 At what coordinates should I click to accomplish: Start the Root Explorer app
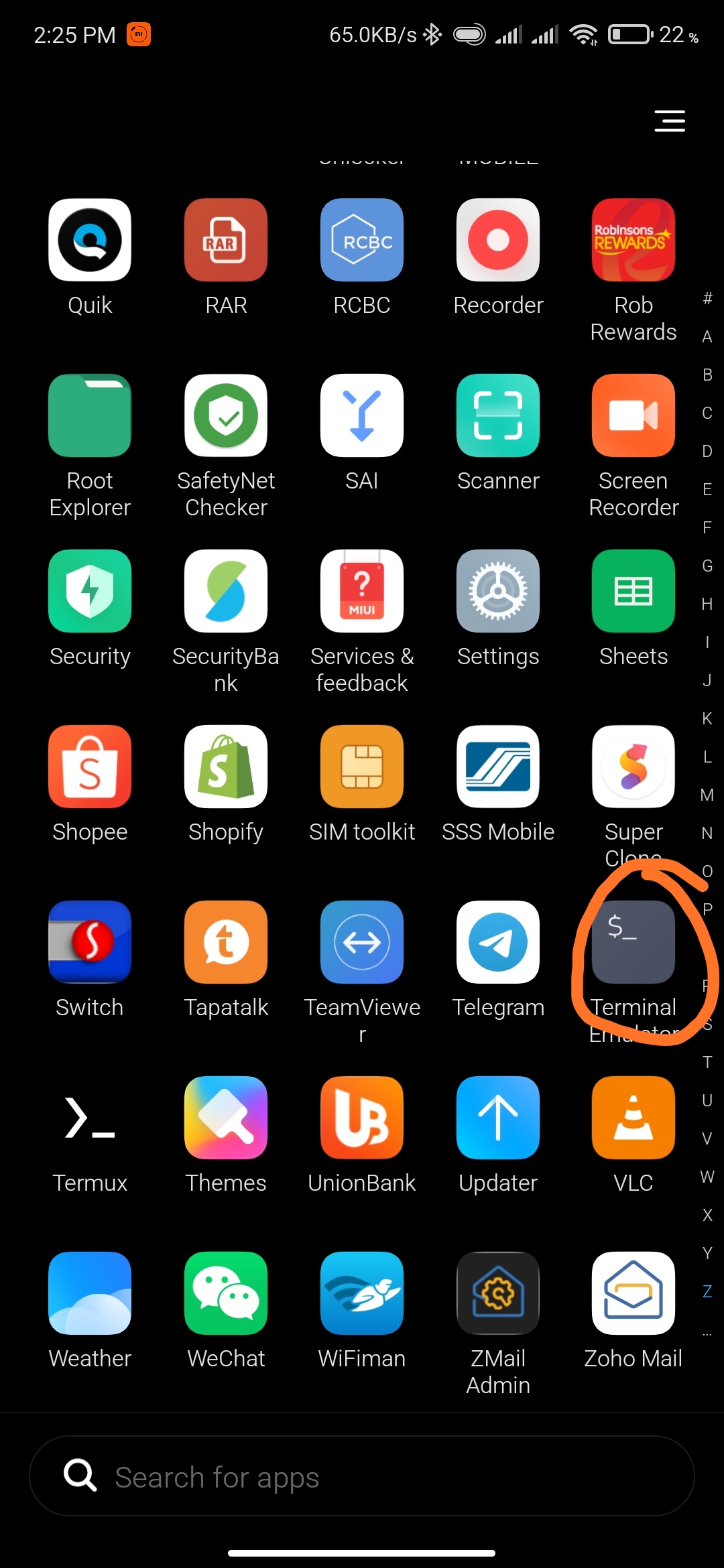coord(90,415)
